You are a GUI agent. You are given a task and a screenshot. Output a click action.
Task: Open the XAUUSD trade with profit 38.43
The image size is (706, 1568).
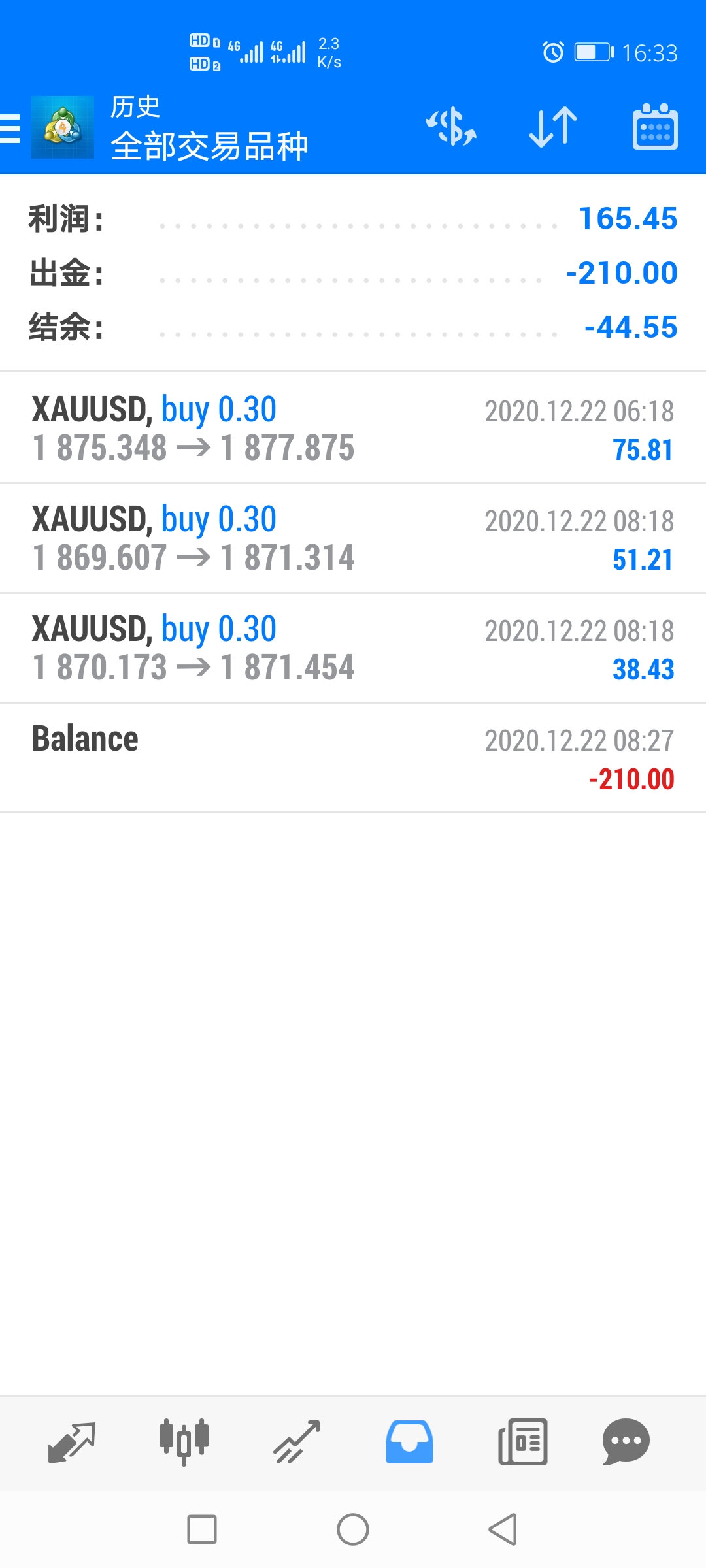pos(353,648)
